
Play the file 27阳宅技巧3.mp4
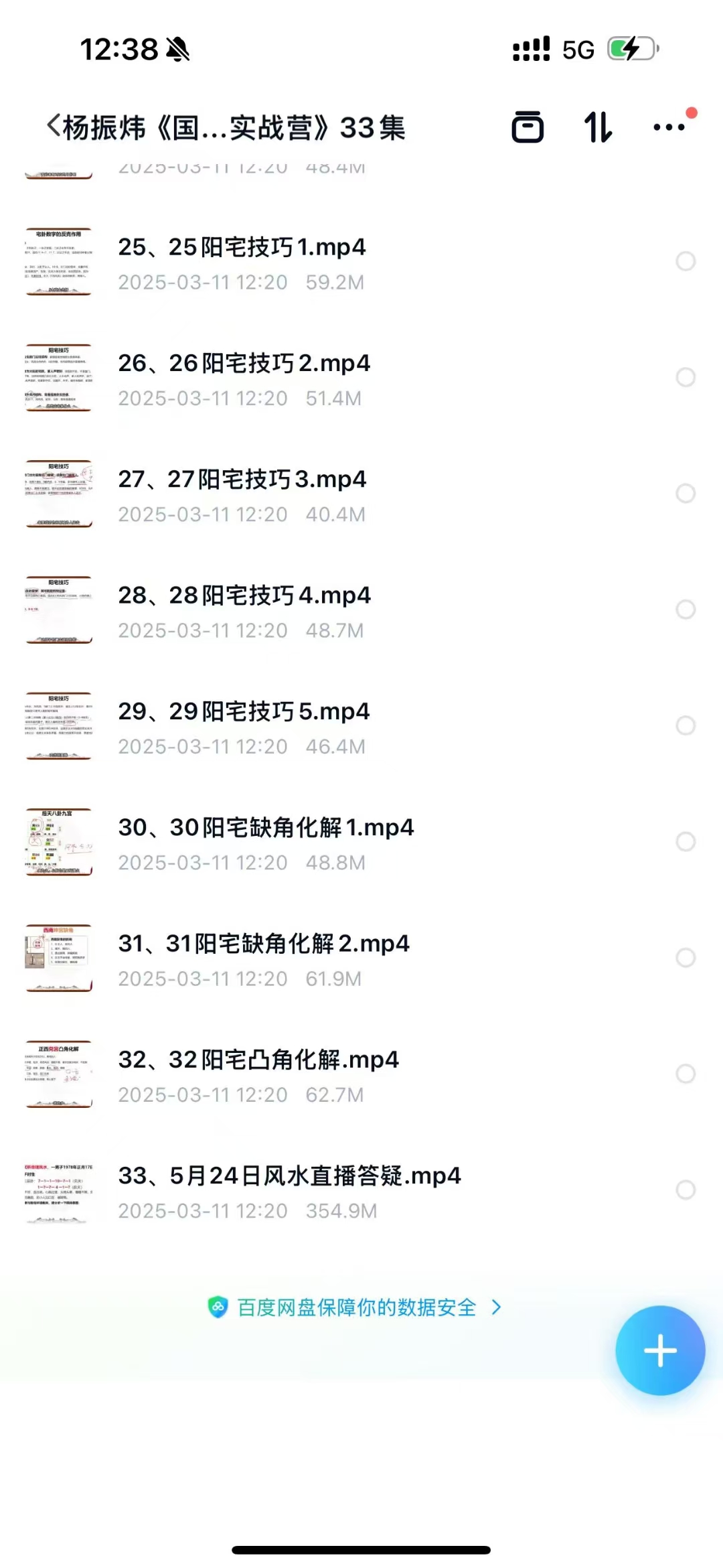click(x=242, y=480)
